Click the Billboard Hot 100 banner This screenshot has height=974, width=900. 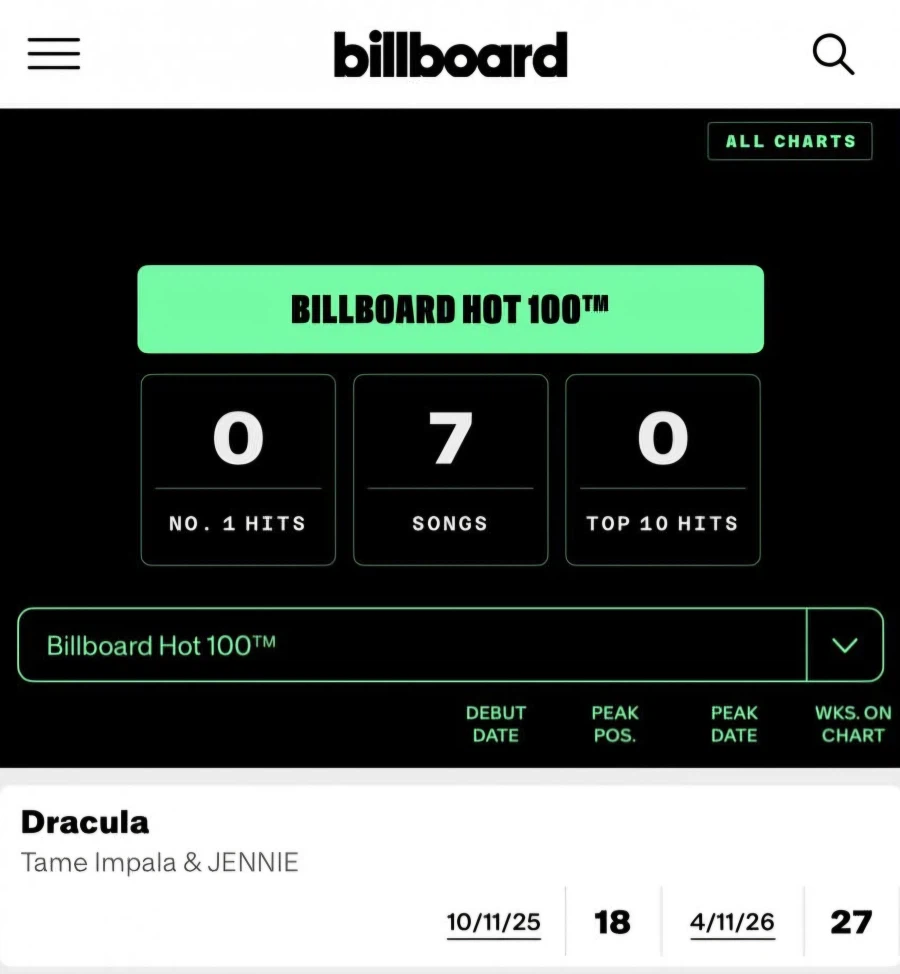450,309
